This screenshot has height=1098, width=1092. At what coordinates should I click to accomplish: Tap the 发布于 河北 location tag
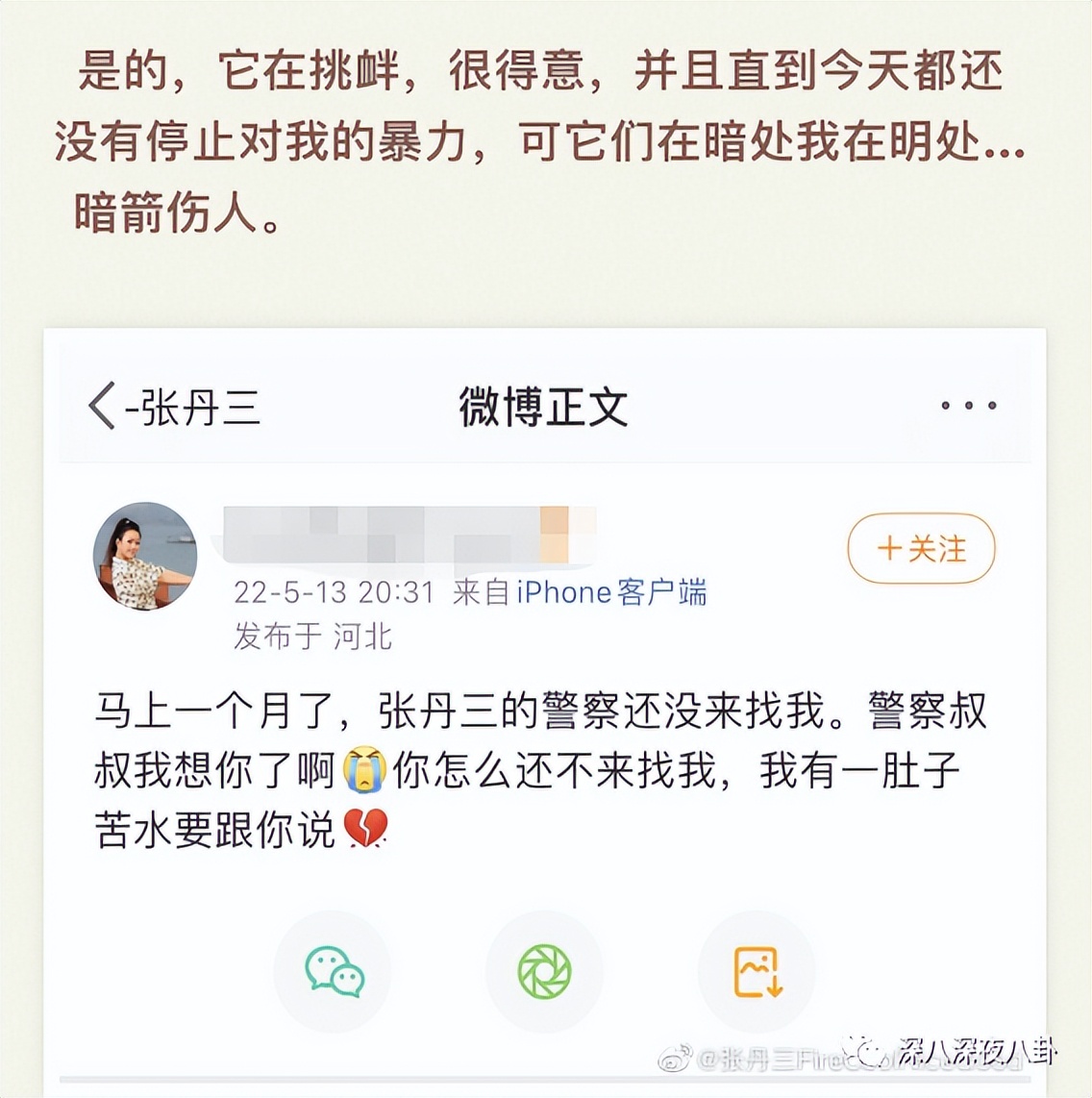[315, 635]
